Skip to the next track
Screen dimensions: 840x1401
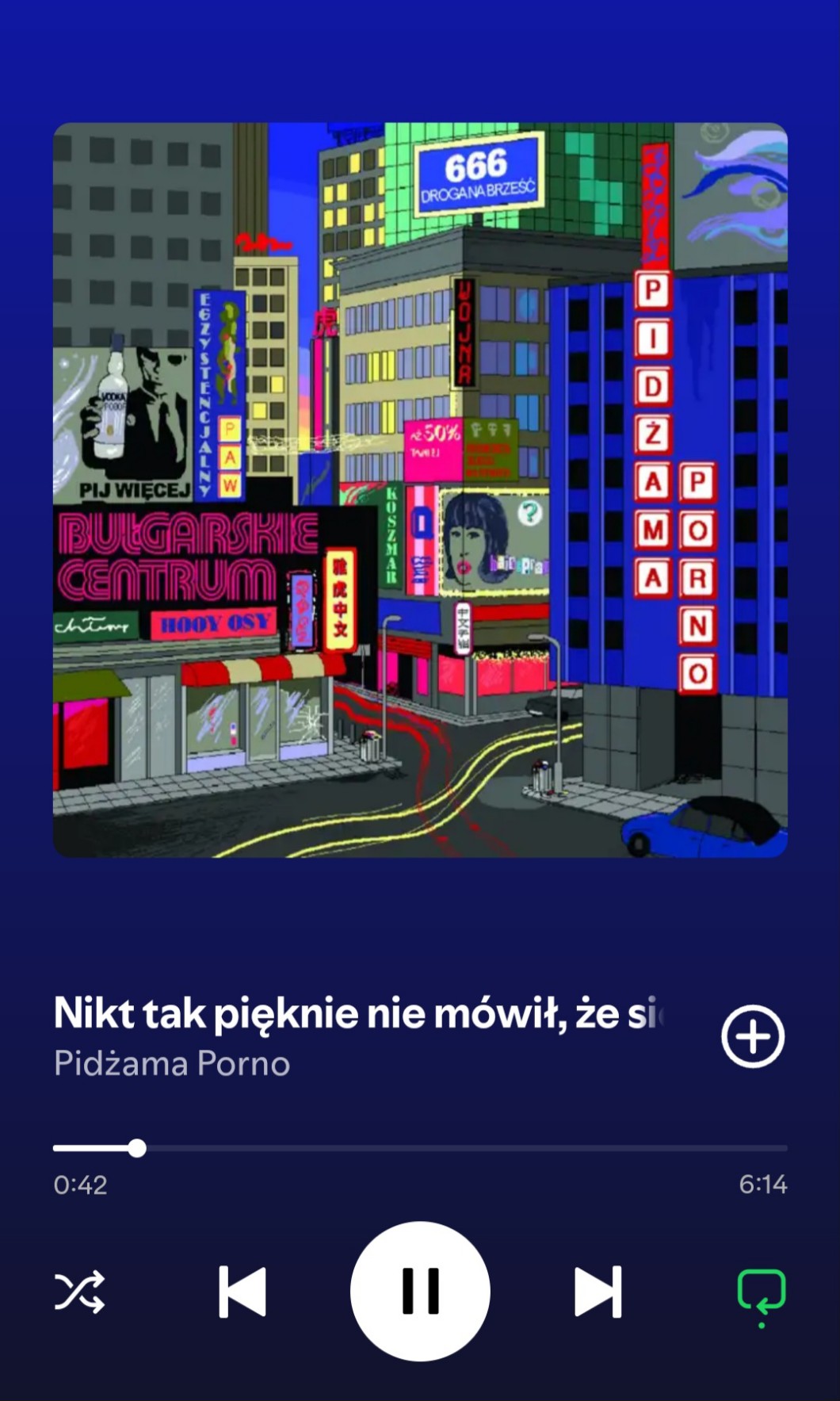pyautogui.click(x=598, y=1292)
